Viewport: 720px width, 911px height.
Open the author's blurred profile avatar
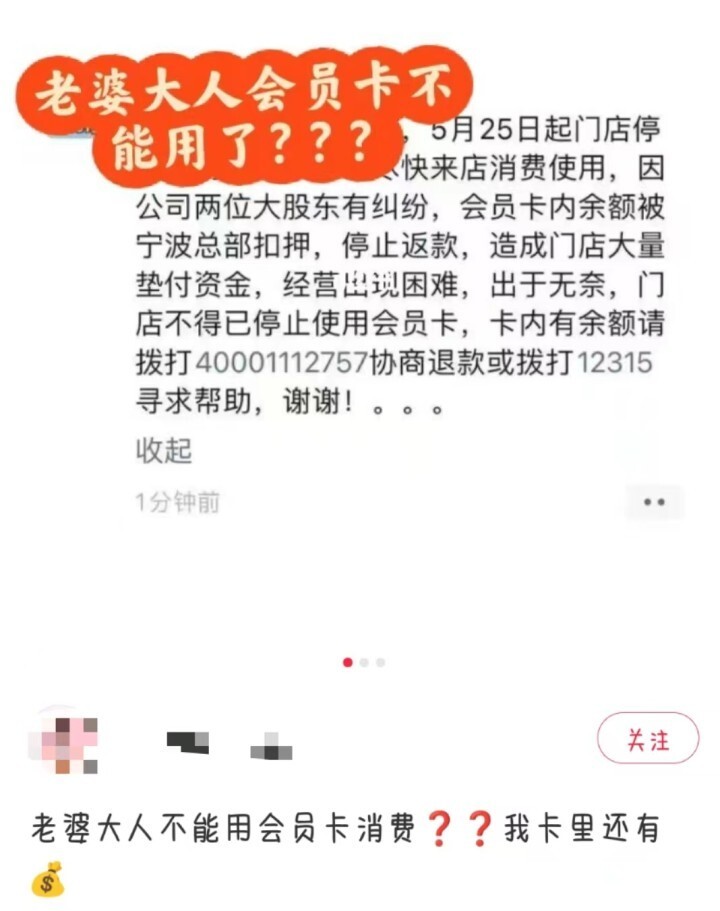point(66,740)
